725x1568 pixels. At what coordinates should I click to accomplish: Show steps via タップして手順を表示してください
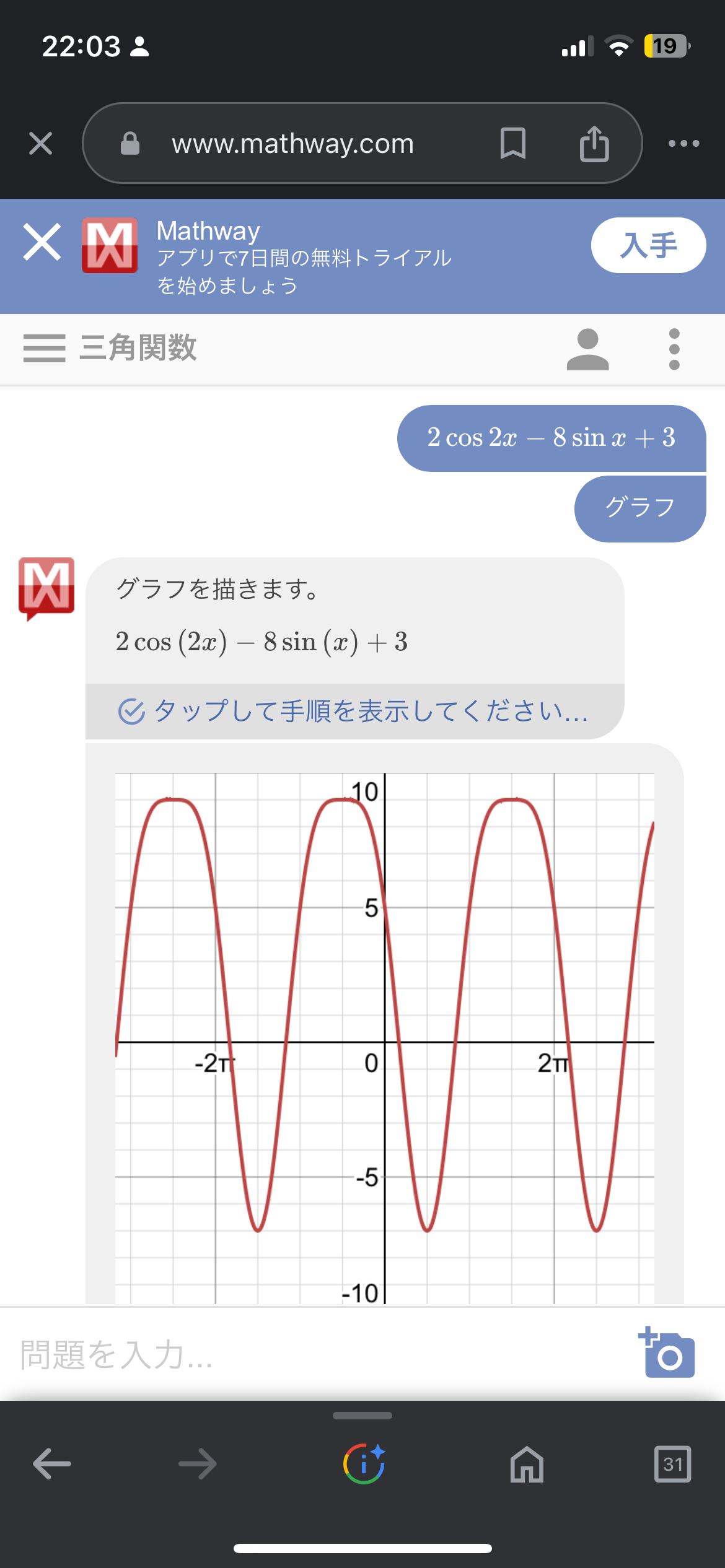[354, 711]
